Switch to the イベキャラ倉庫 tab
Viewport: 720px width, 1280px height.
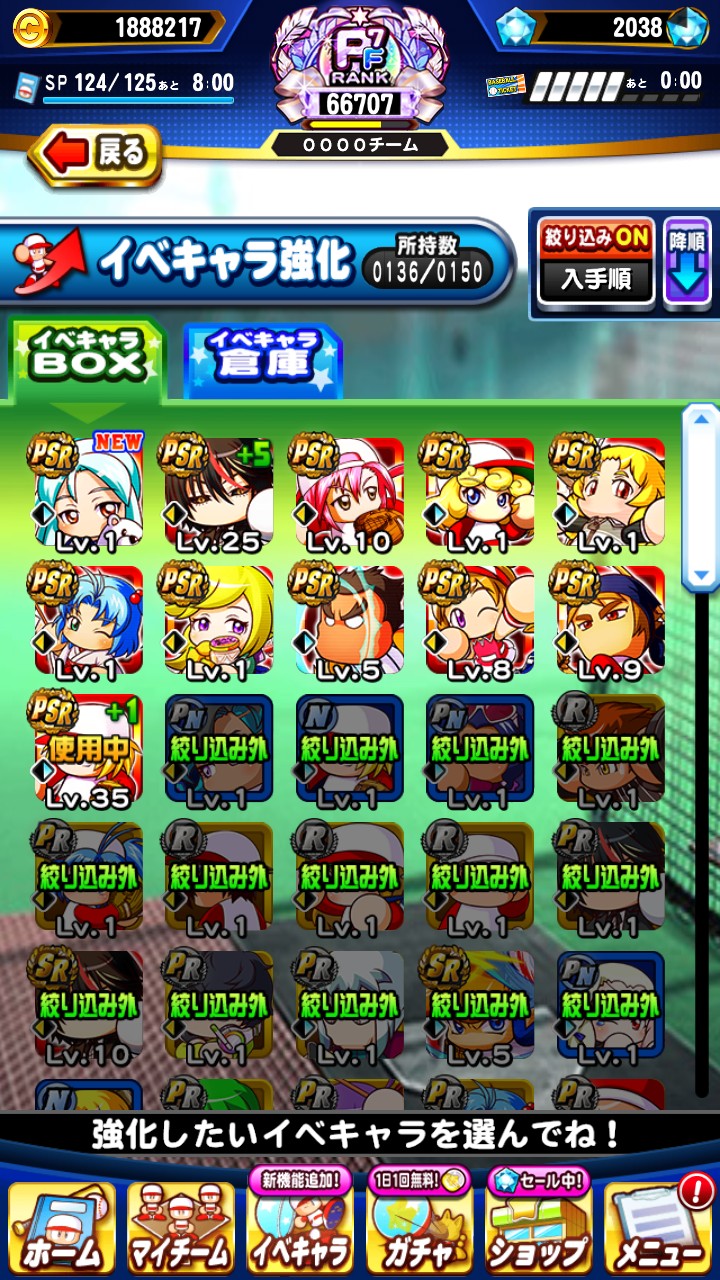point(262,359)
